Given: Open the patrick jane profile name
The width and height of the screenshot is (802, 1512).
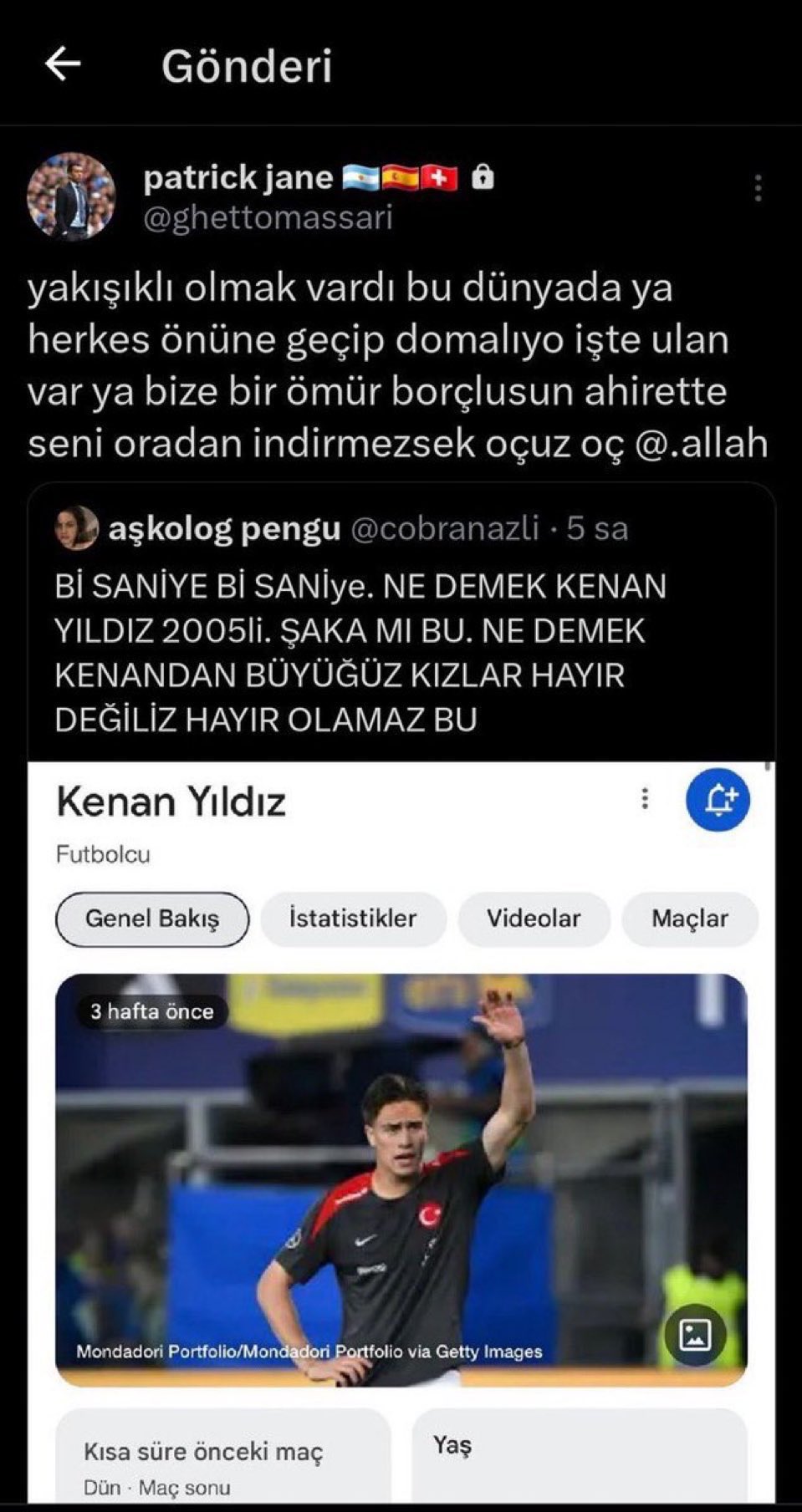Looking at the screenshot, I should 238,177.
